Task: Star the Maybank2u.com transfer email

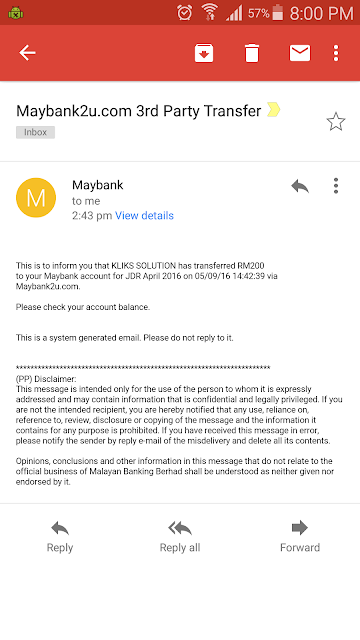Action: [336, 122]
